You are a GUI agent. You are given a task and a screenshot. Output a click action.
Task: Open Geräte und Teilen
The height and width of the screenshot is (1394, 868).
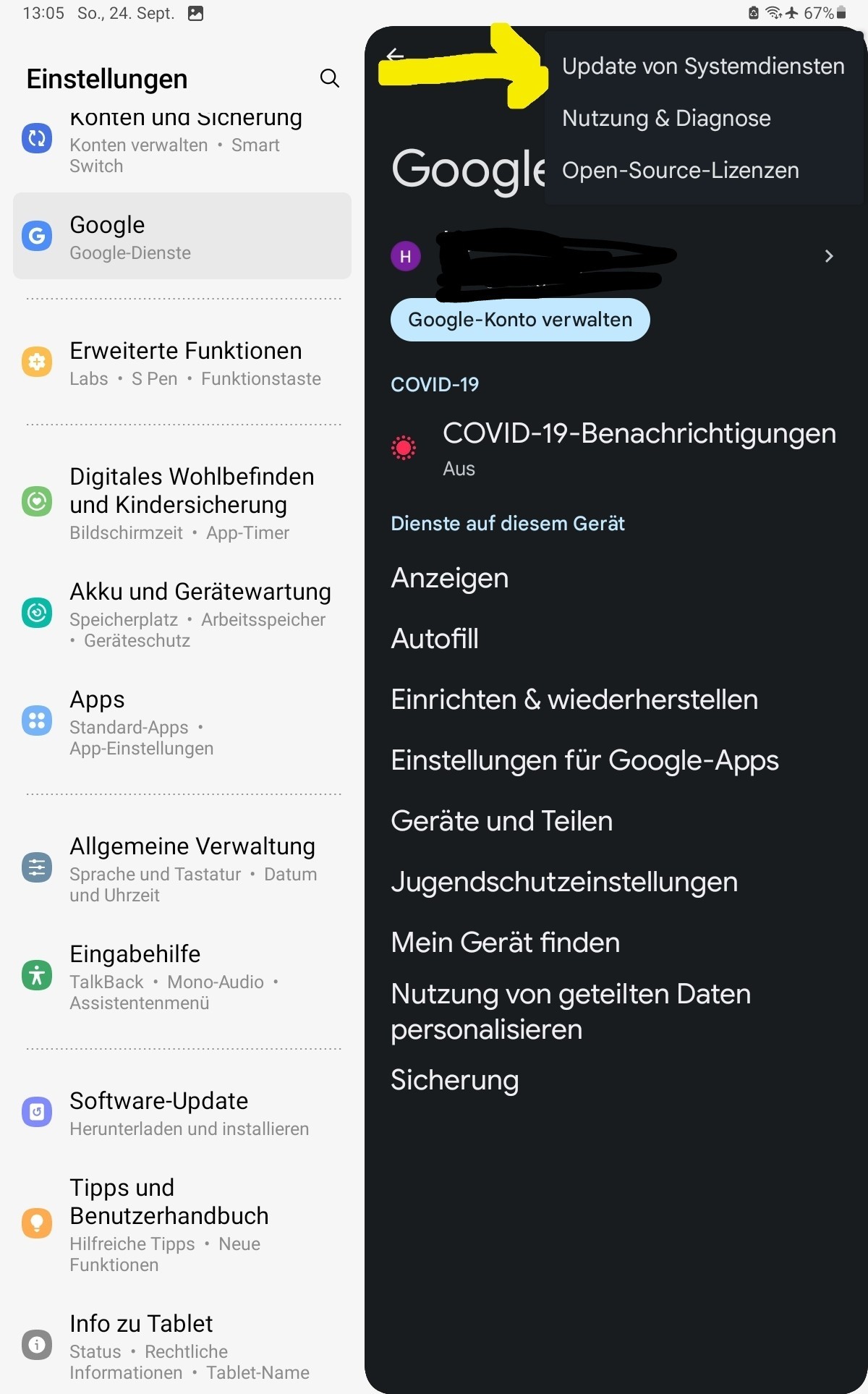pos(501,821)
